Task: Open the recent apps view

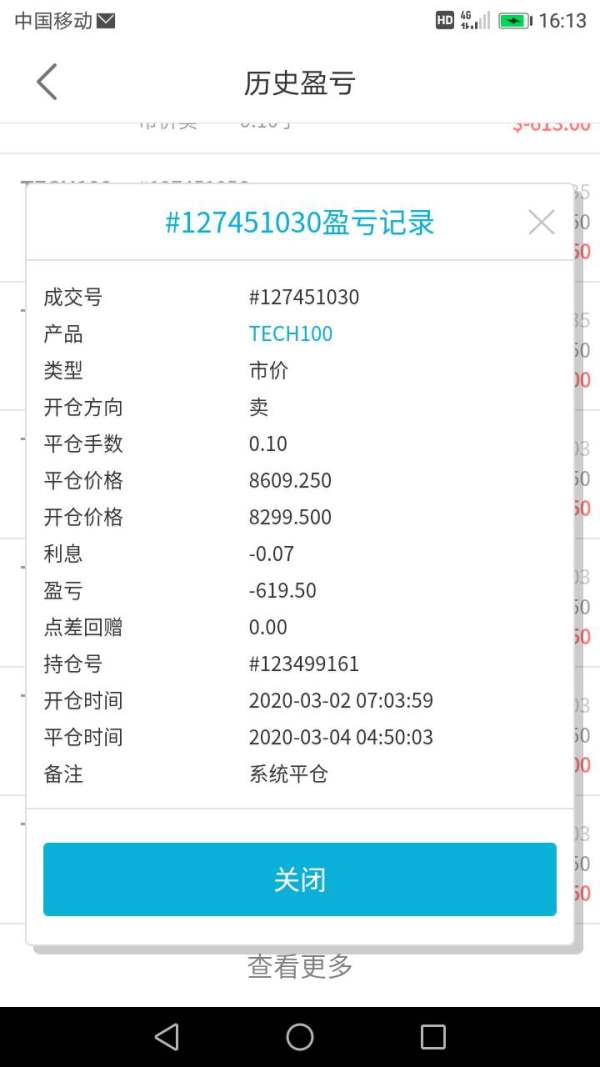Action: pyautogui.click(x=433, y=1037)
